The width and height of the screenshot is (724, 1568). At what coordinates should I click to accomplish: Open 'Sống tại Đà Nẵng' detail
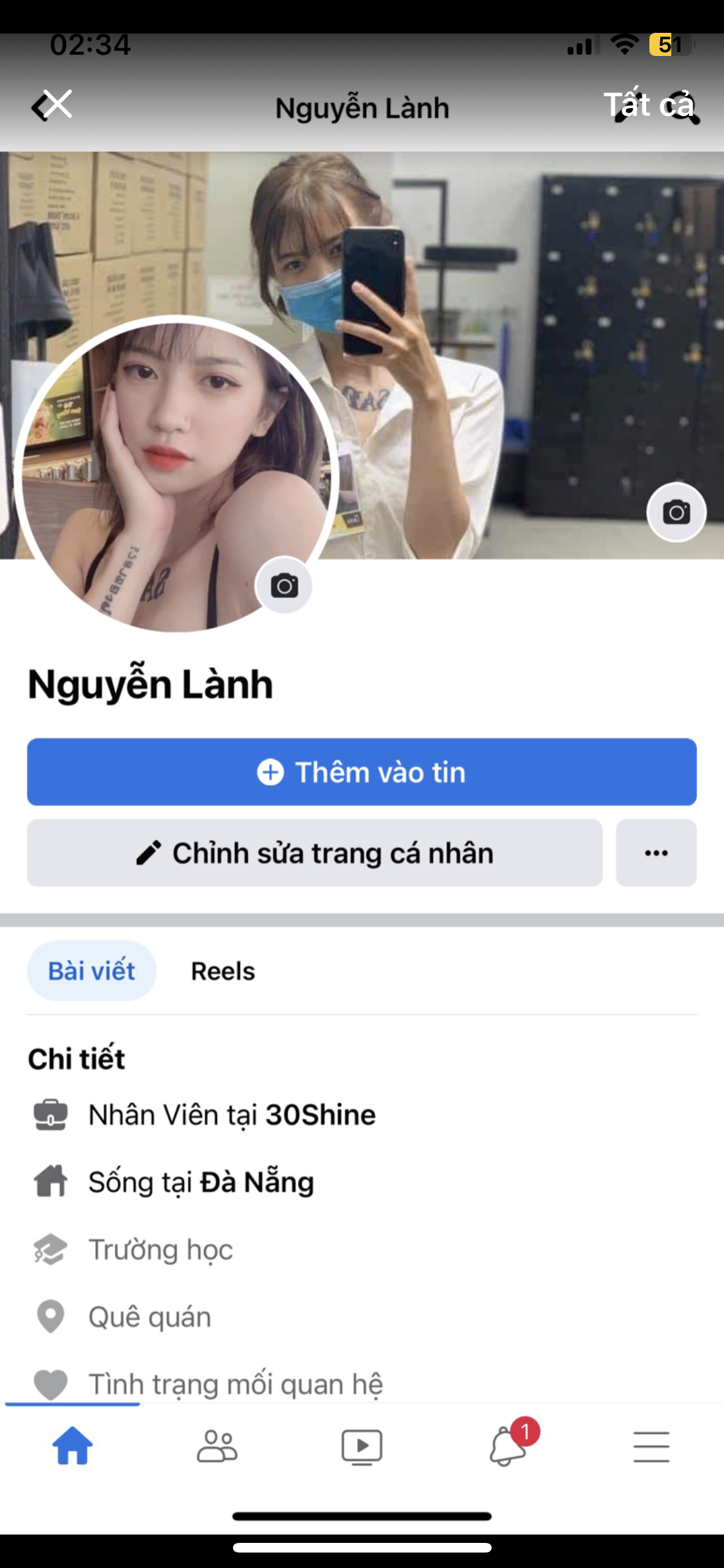[x=201, y=1182]
